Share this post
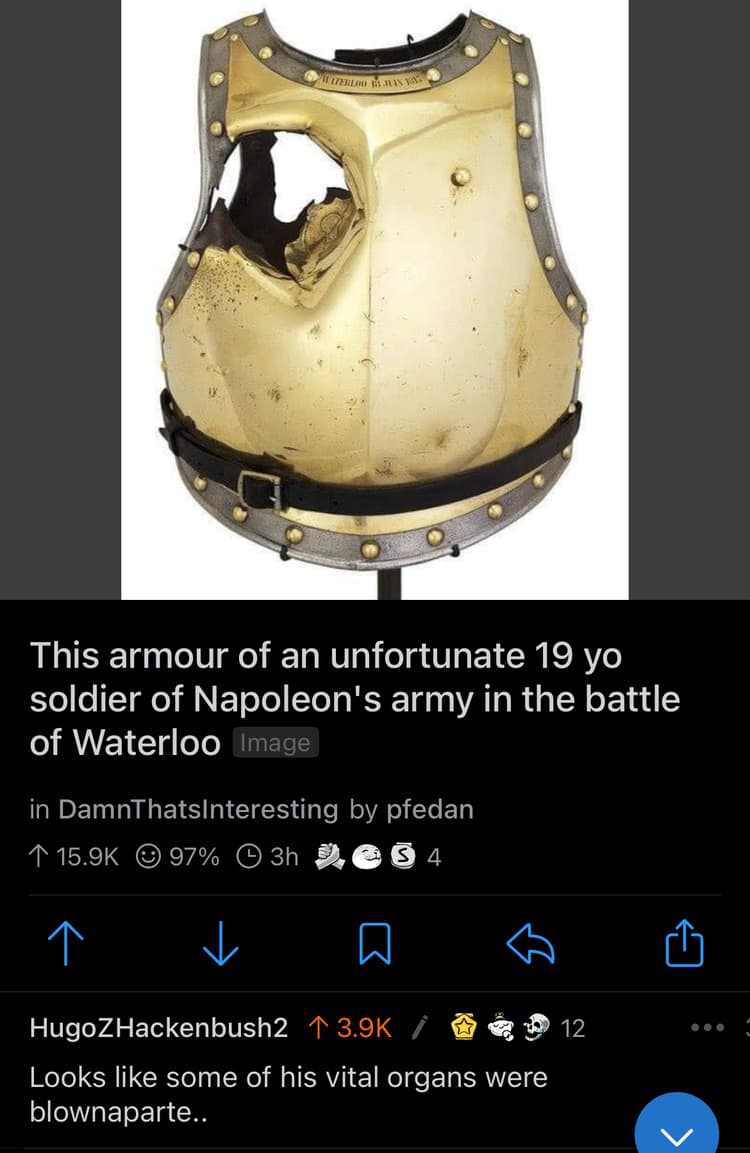This screenshot has width=750, height=1153. 685,944
